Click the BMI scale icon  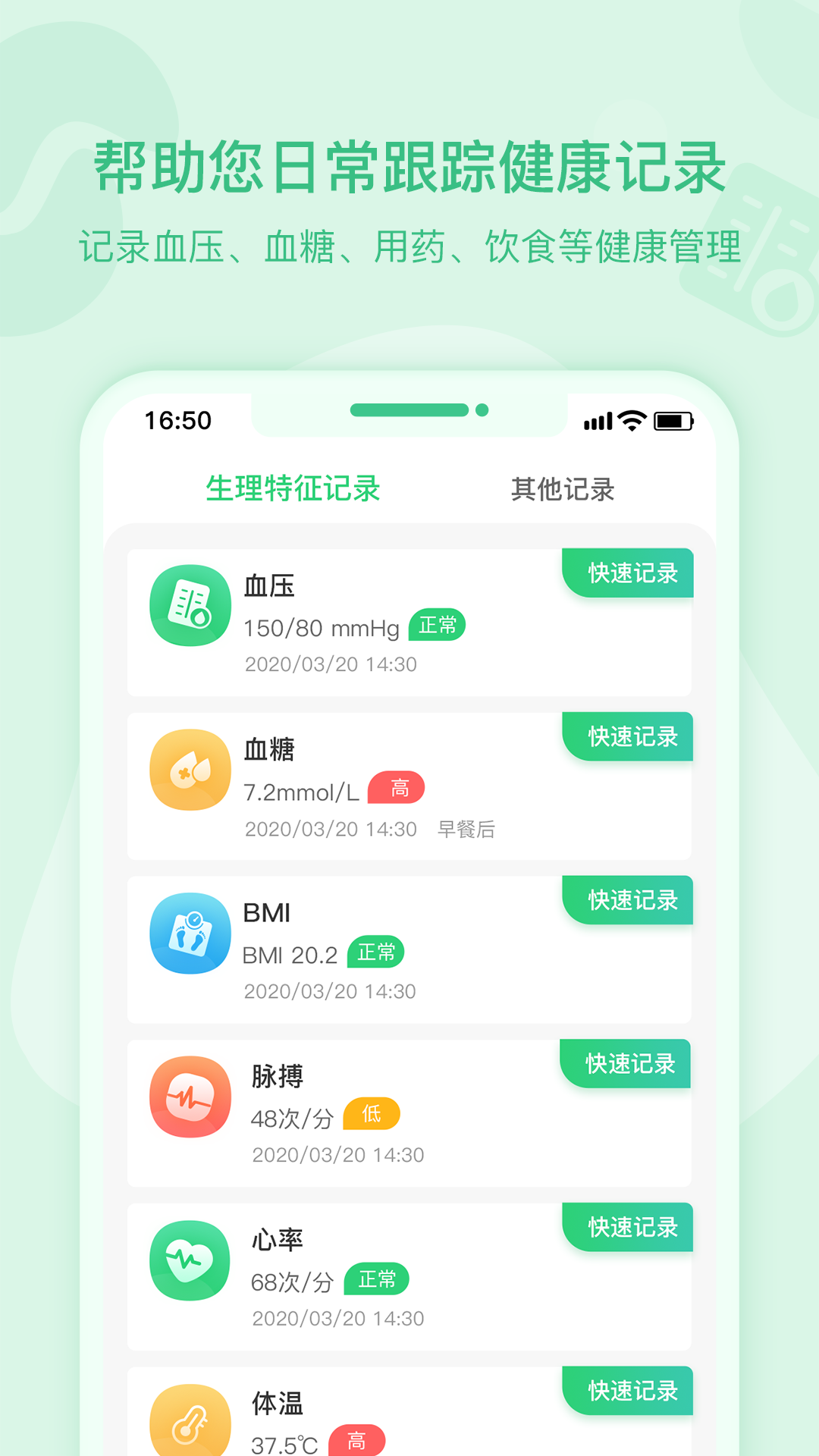190,934
